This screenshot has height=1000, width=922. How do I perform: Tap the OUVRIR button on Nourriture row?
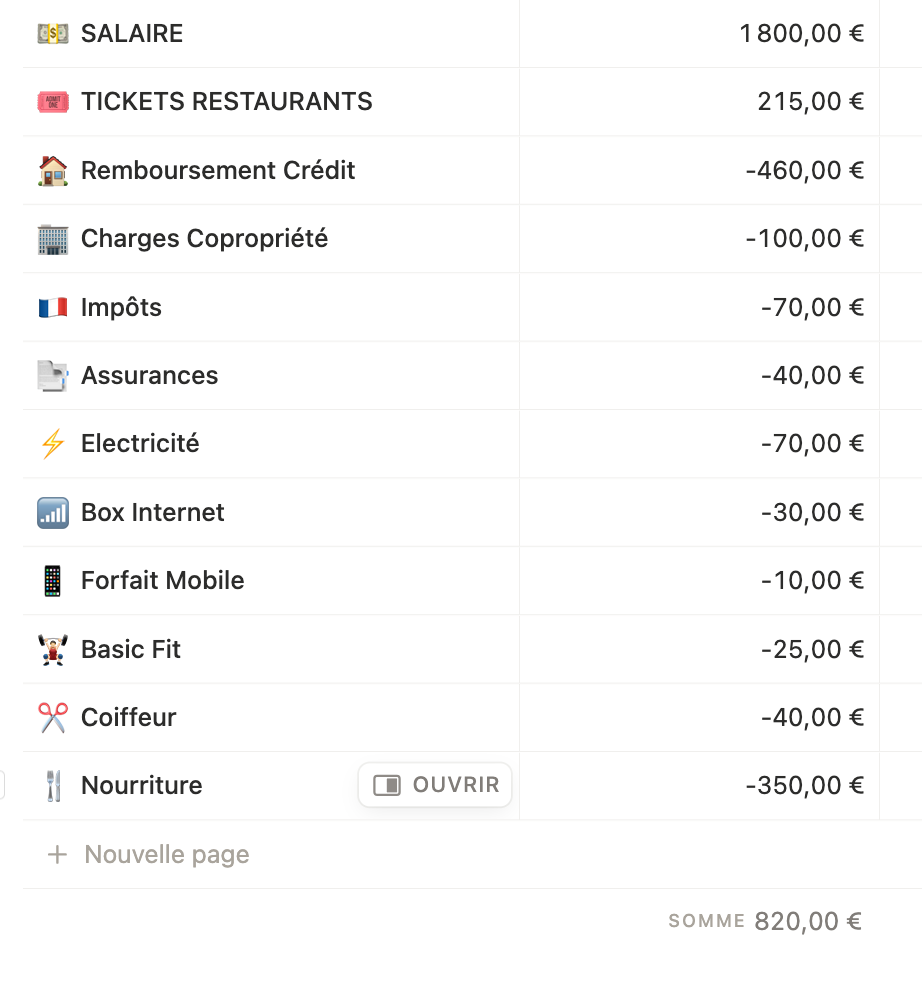tap(435, 785)
